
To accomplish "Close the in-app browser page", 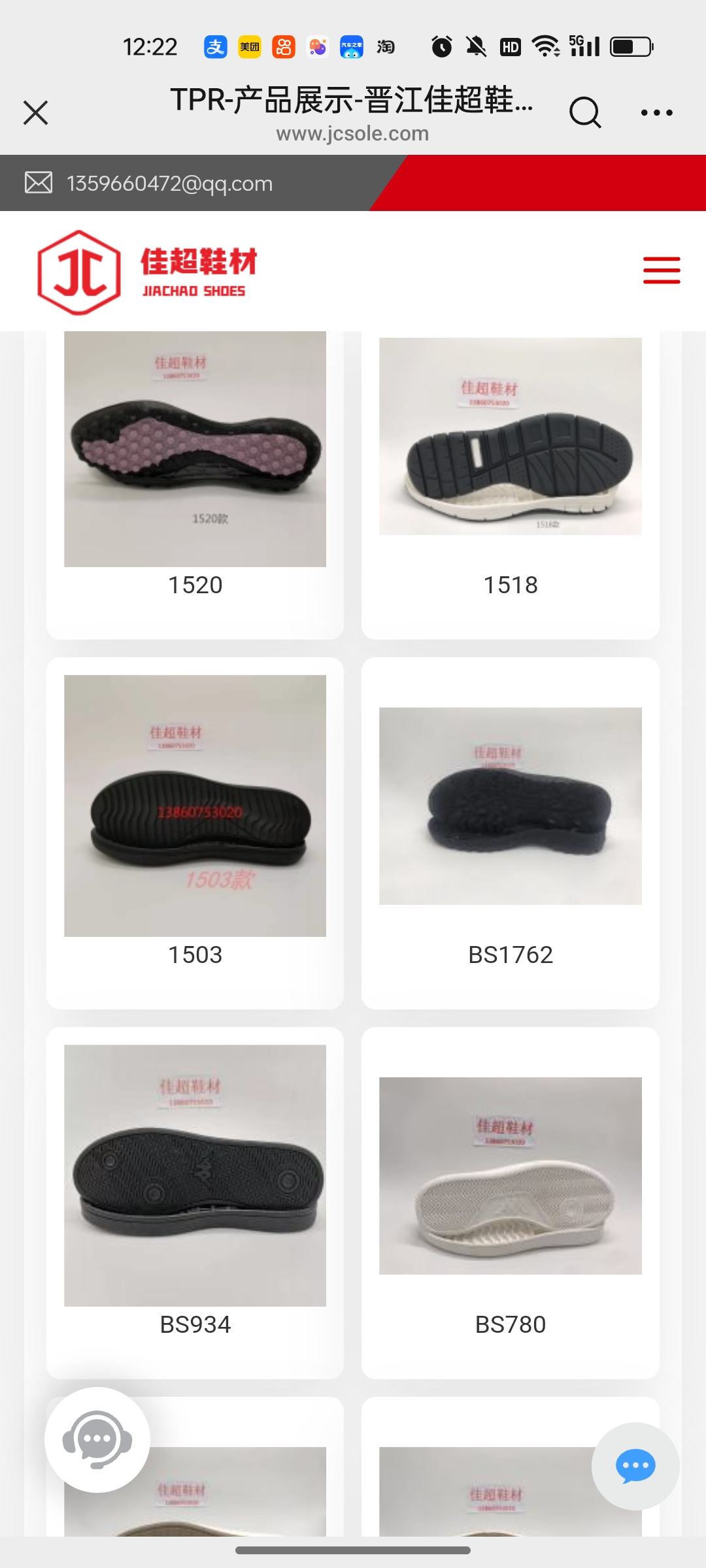I will pyautogui.click(x=36, y=112).
